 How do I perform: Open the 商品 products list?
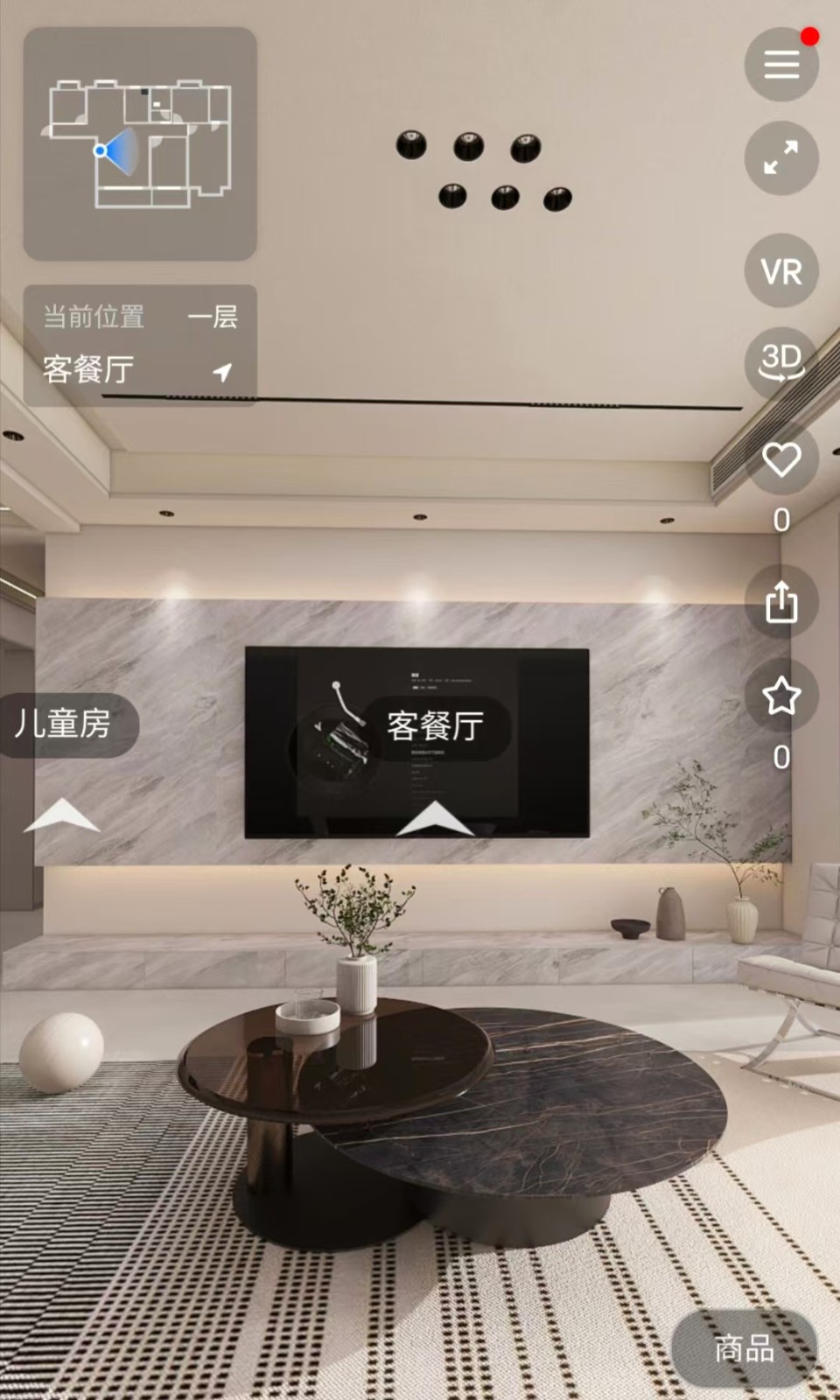tap(745, 1348)
